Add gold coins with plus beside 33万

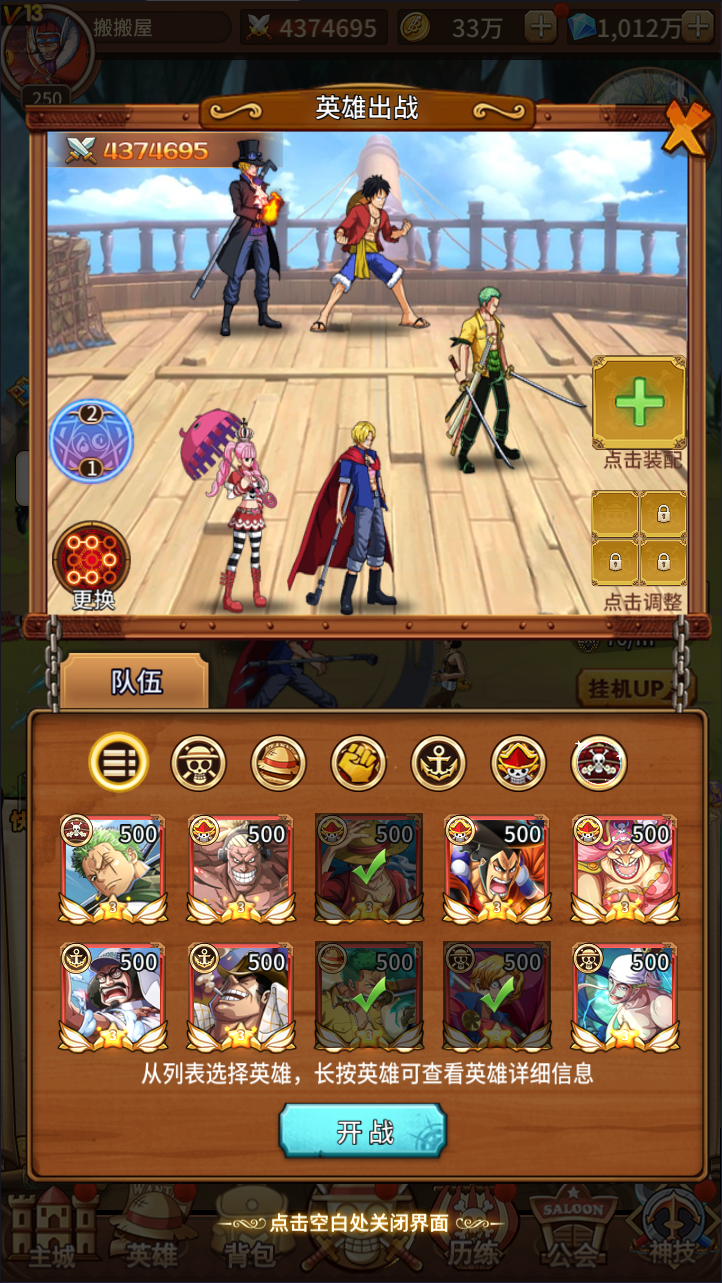[x=540, y=27]
